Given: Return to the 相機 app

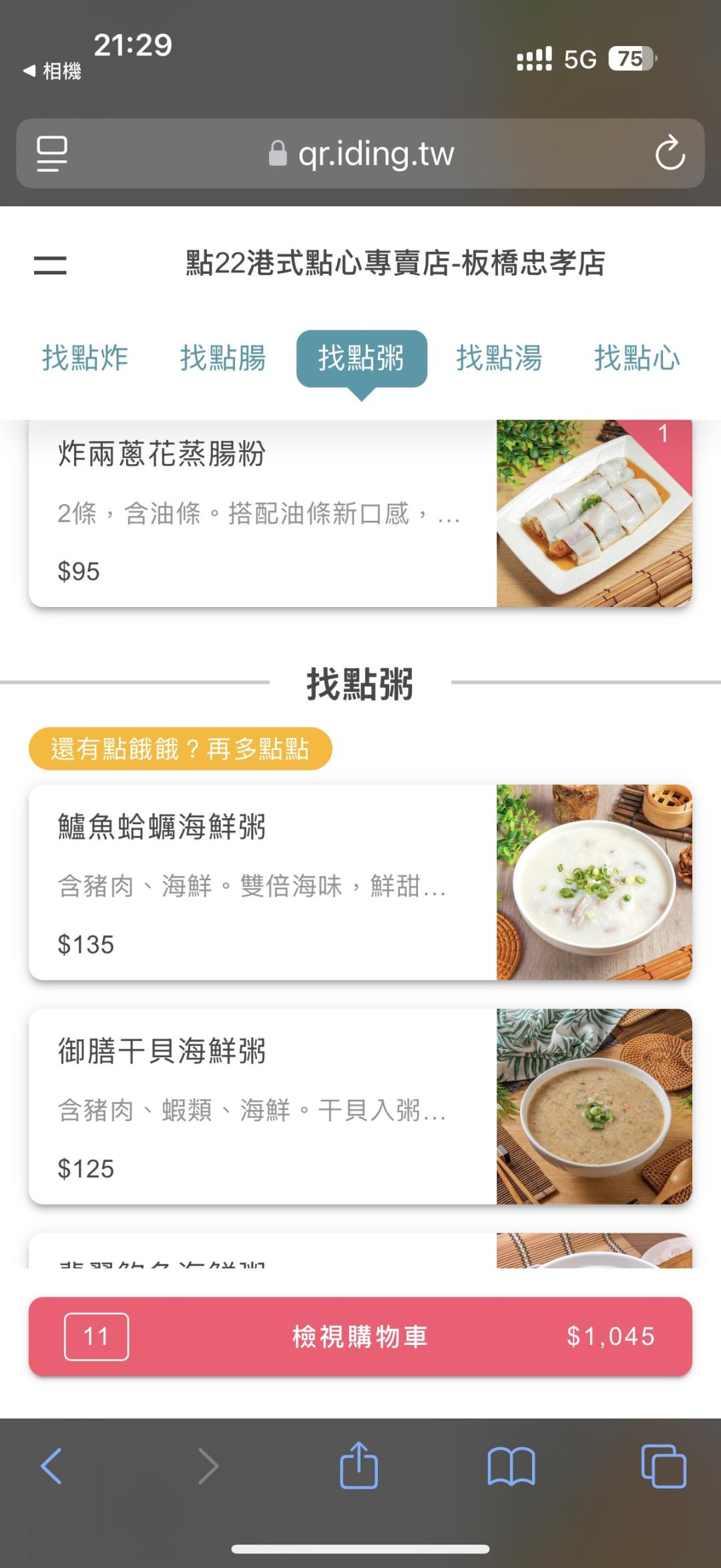Looking at the screenshot, I should coord(52,71).
